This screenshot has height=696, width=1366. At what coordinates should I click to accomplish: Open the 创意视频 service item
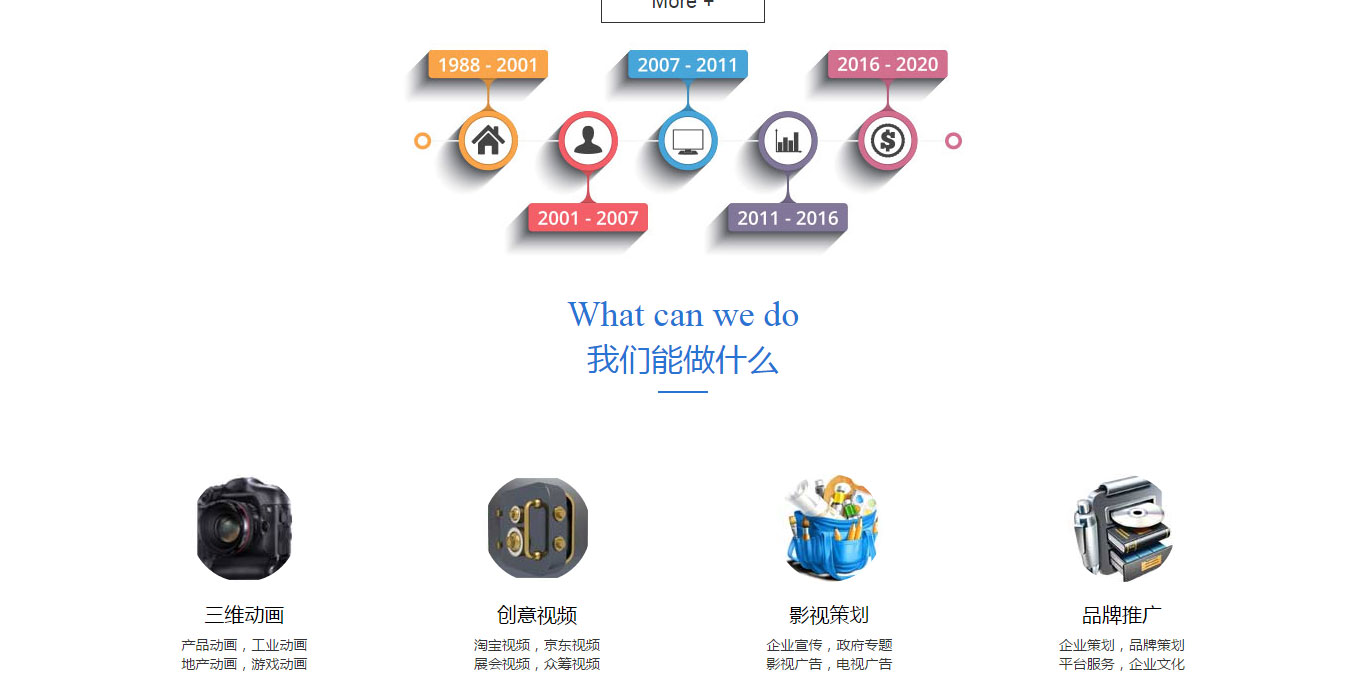click(x=537, y=614)
